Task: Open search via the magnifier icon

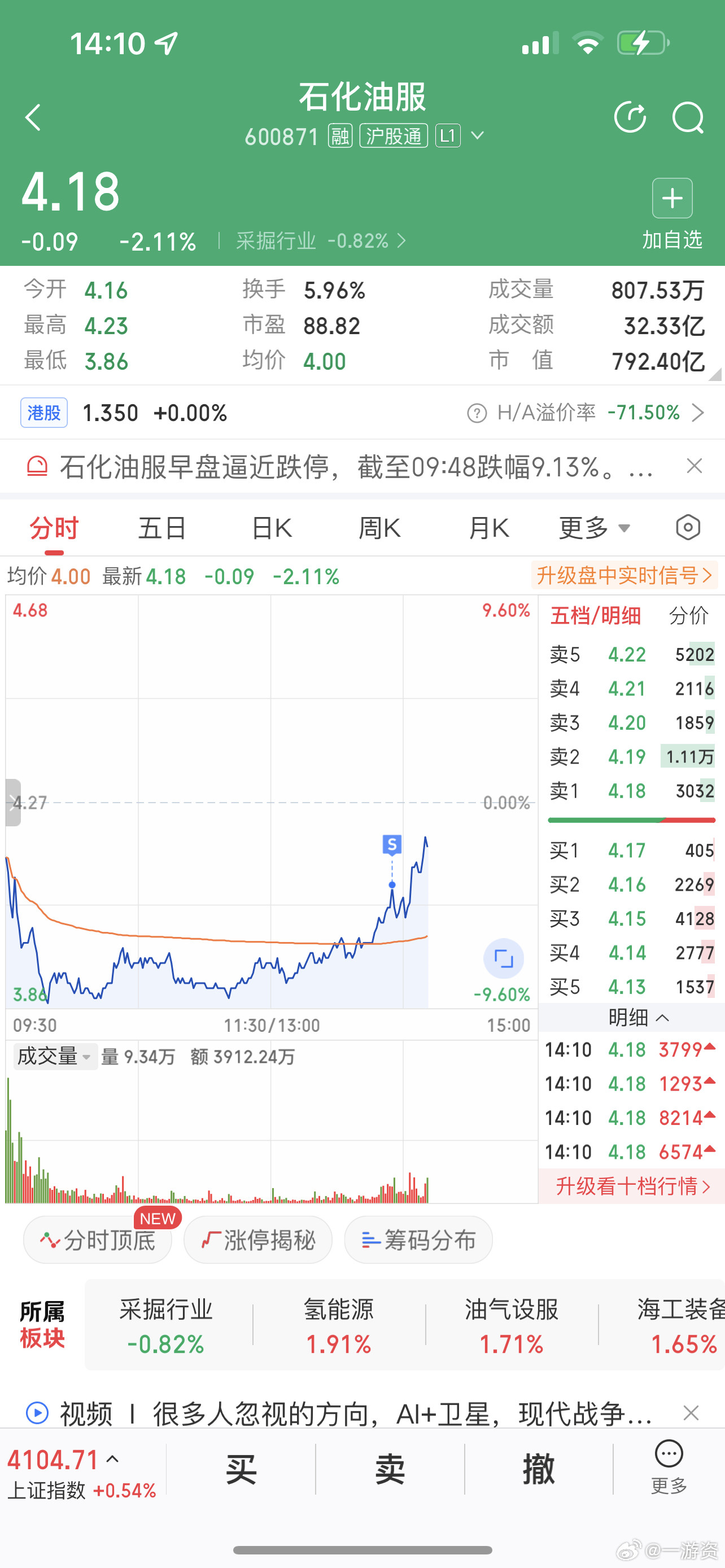Action: 688,118
